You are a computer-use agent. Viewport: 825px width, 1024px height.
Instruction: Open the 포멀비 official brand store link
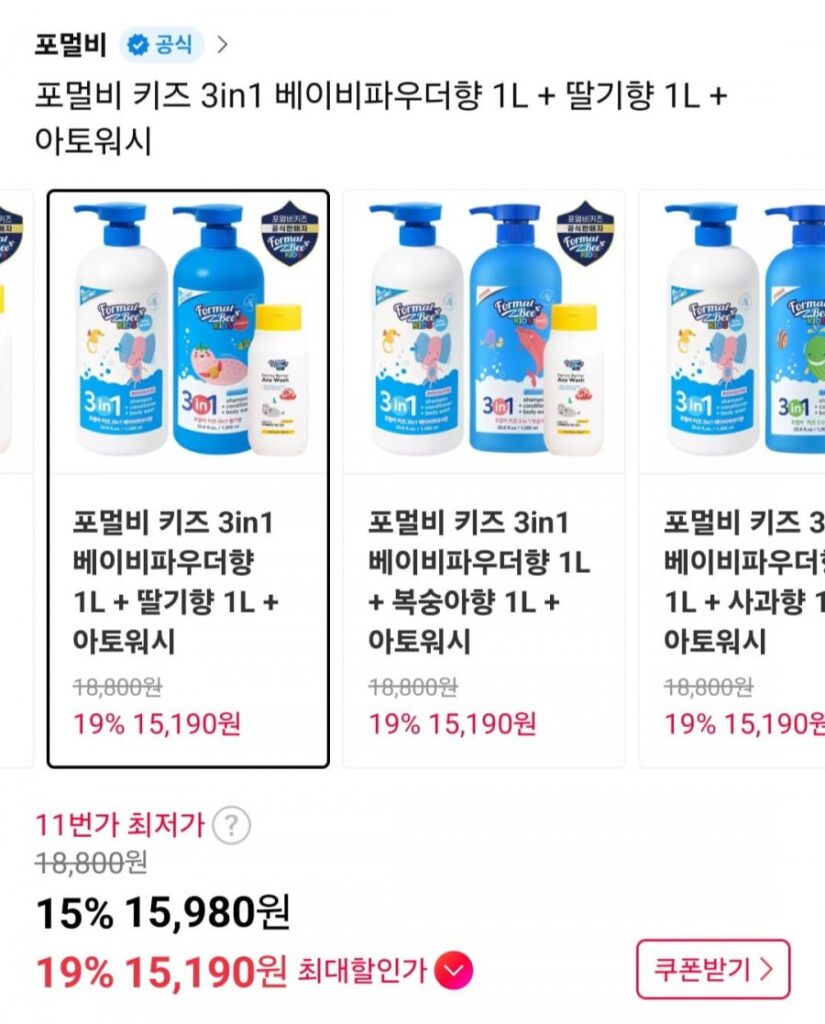[x=130, y=44]
